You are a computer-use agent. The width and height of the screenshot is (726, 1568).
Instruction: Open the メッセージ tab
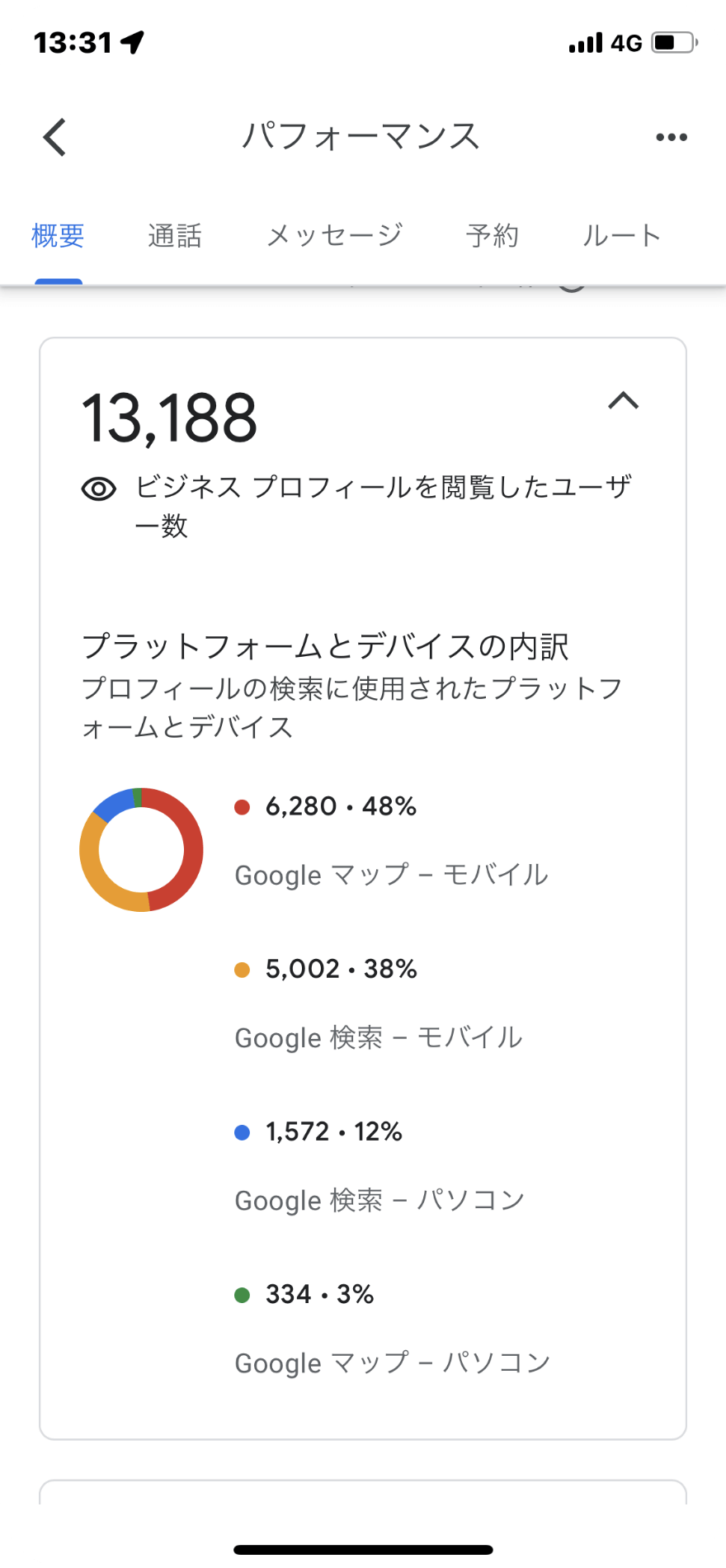point(334,235)
